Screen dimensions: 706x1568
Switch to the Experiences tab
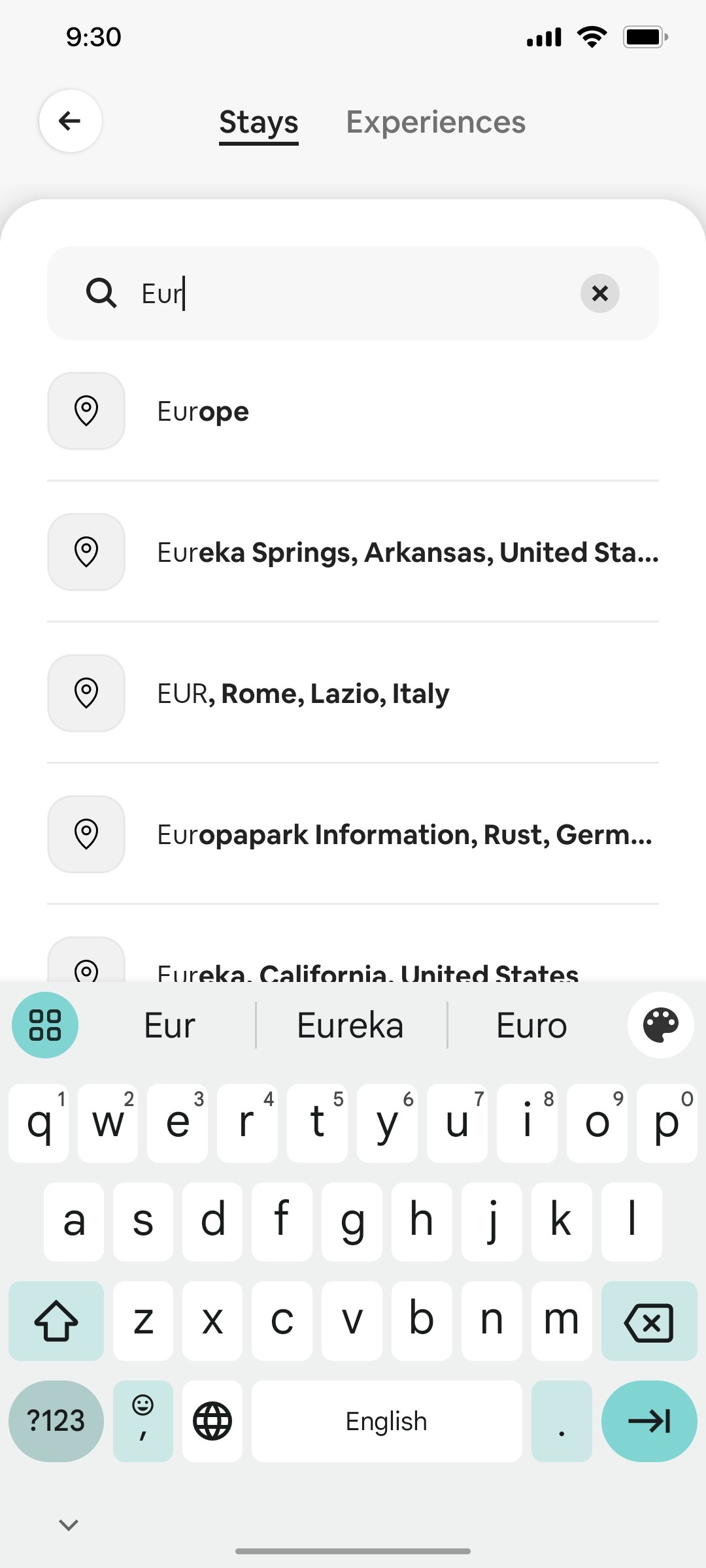pos(435,122)
